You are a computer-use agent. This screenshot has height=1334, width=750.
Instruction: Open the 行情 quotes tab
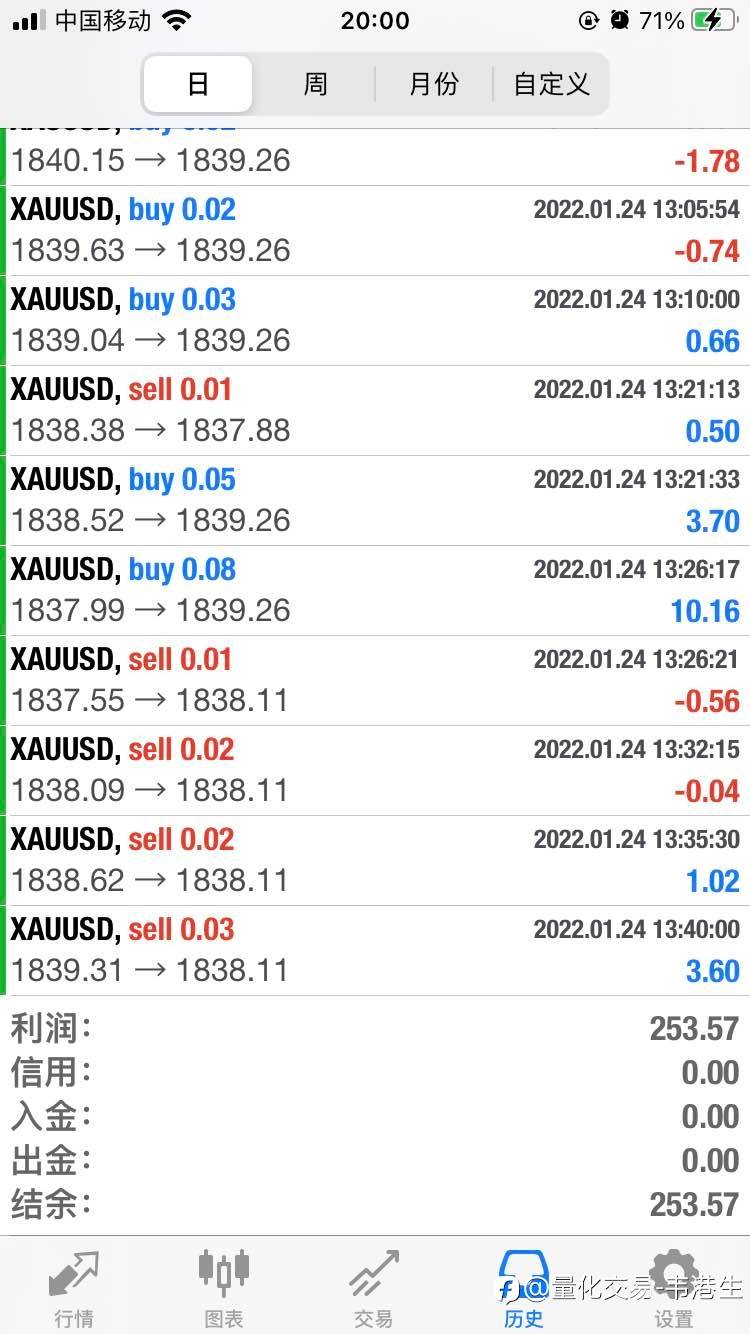[x=74, y=1288]
